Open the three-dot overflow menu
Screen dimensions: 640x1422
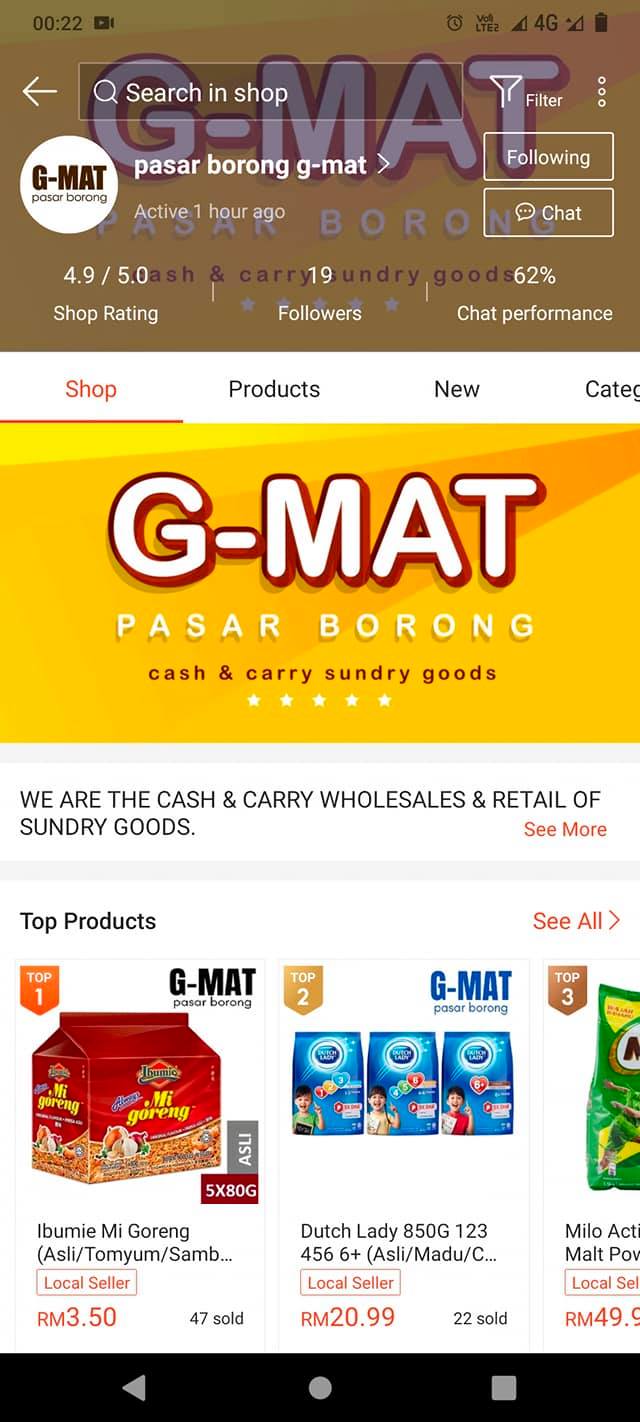tap(601, 92)
